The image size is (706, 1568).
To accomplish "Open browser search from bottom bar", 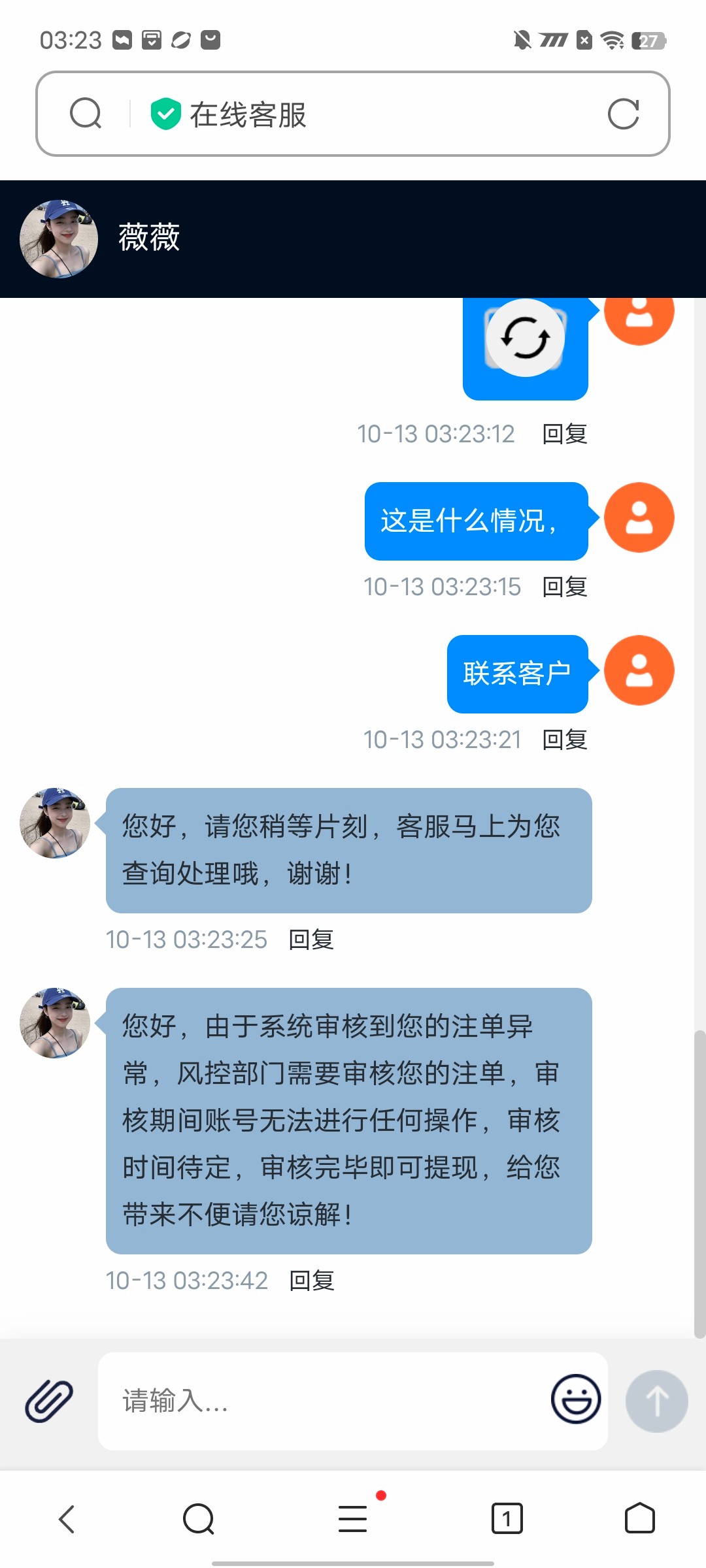I will tap(199, 1518).
